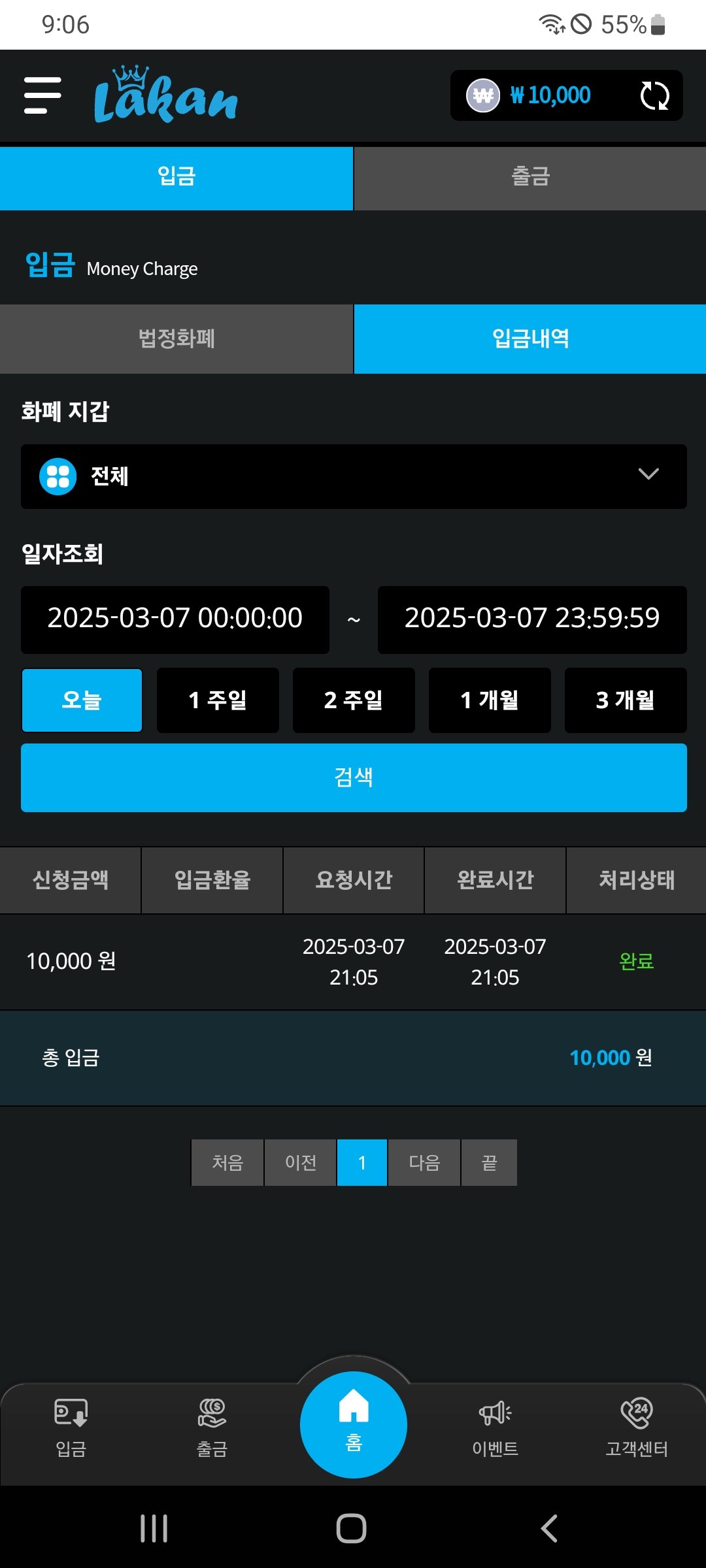Open 출금 in the bottom navigation
The image size is (706, 1568).
point(212,1429)
